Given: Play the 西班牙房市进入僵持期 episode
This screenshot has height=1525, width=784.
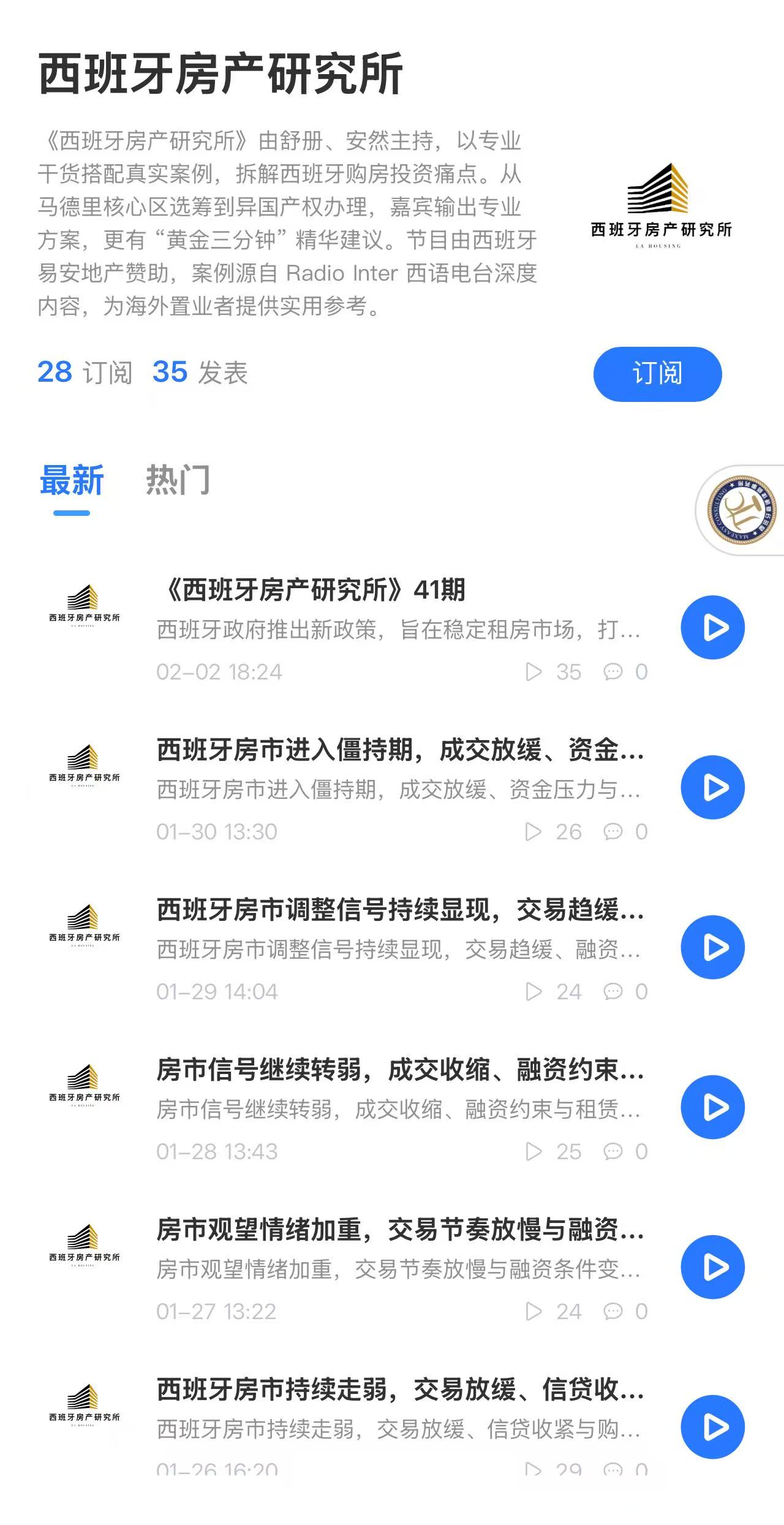Looking at the screenshot, I should (712, 787).
